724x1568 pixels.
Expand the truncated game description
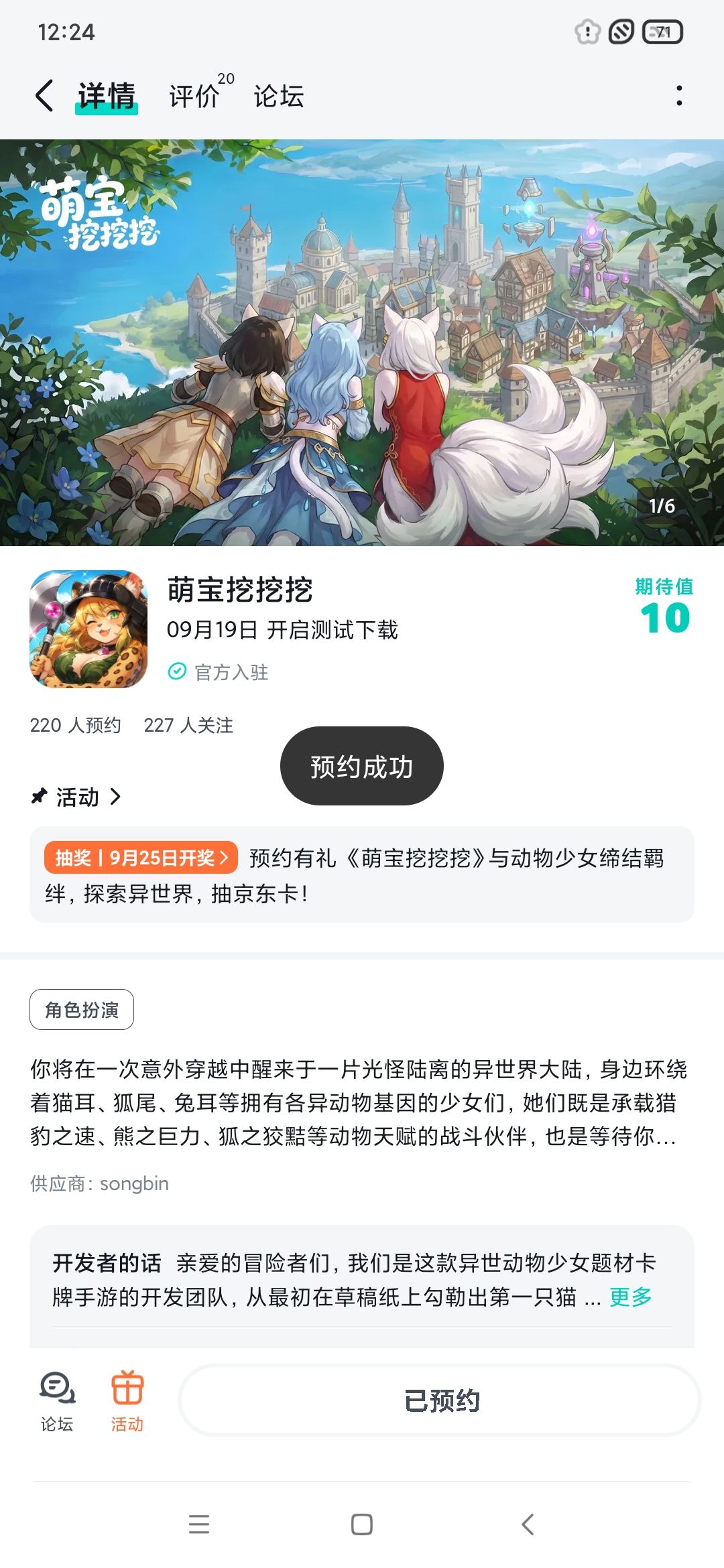point(359,1102)
